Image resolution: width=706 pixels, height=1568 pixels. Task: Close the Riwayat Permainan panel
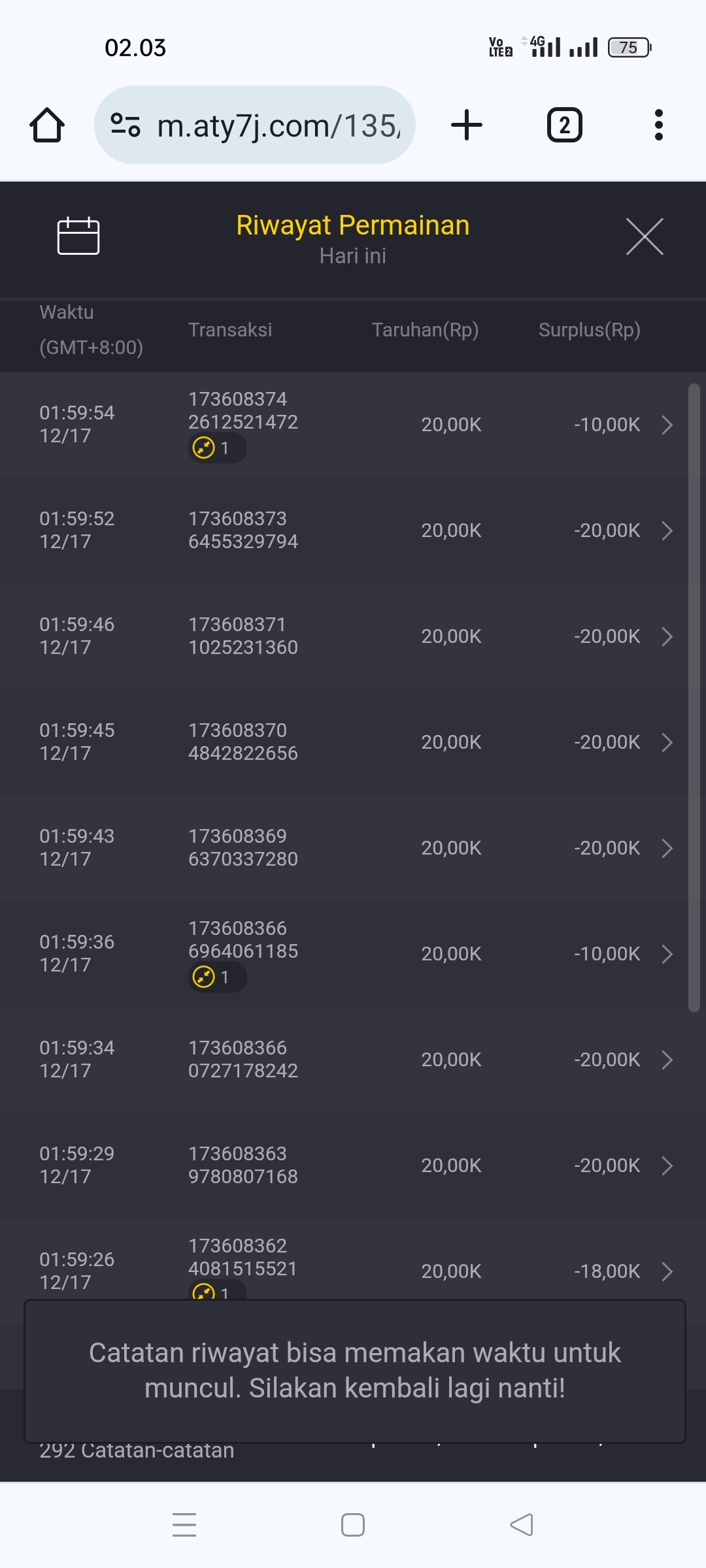click(645, 237)
